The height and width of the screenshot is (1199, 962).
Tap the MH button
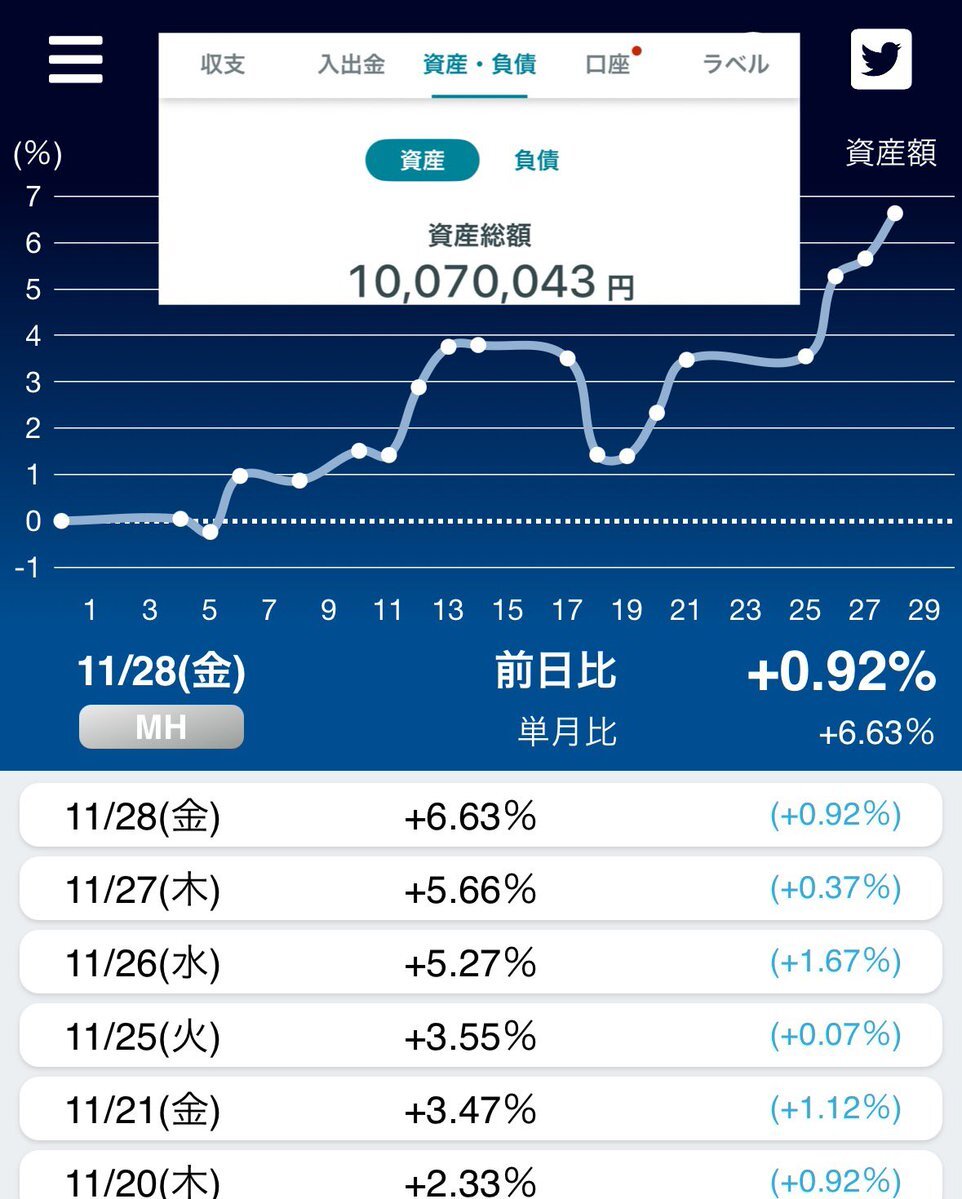click(161, 727)
